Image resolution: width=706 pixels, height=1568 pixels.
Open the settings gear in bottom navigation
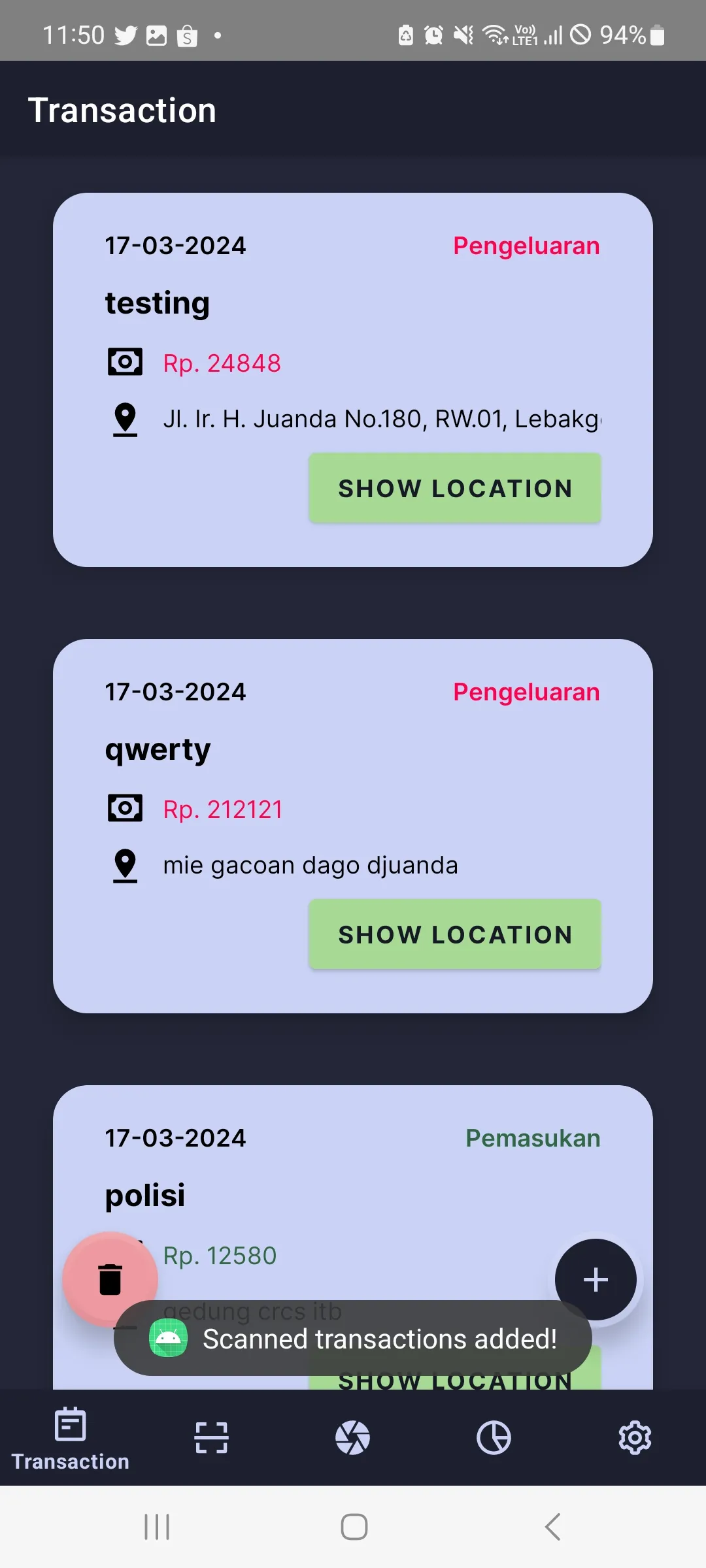click(x=633, y=1439)
